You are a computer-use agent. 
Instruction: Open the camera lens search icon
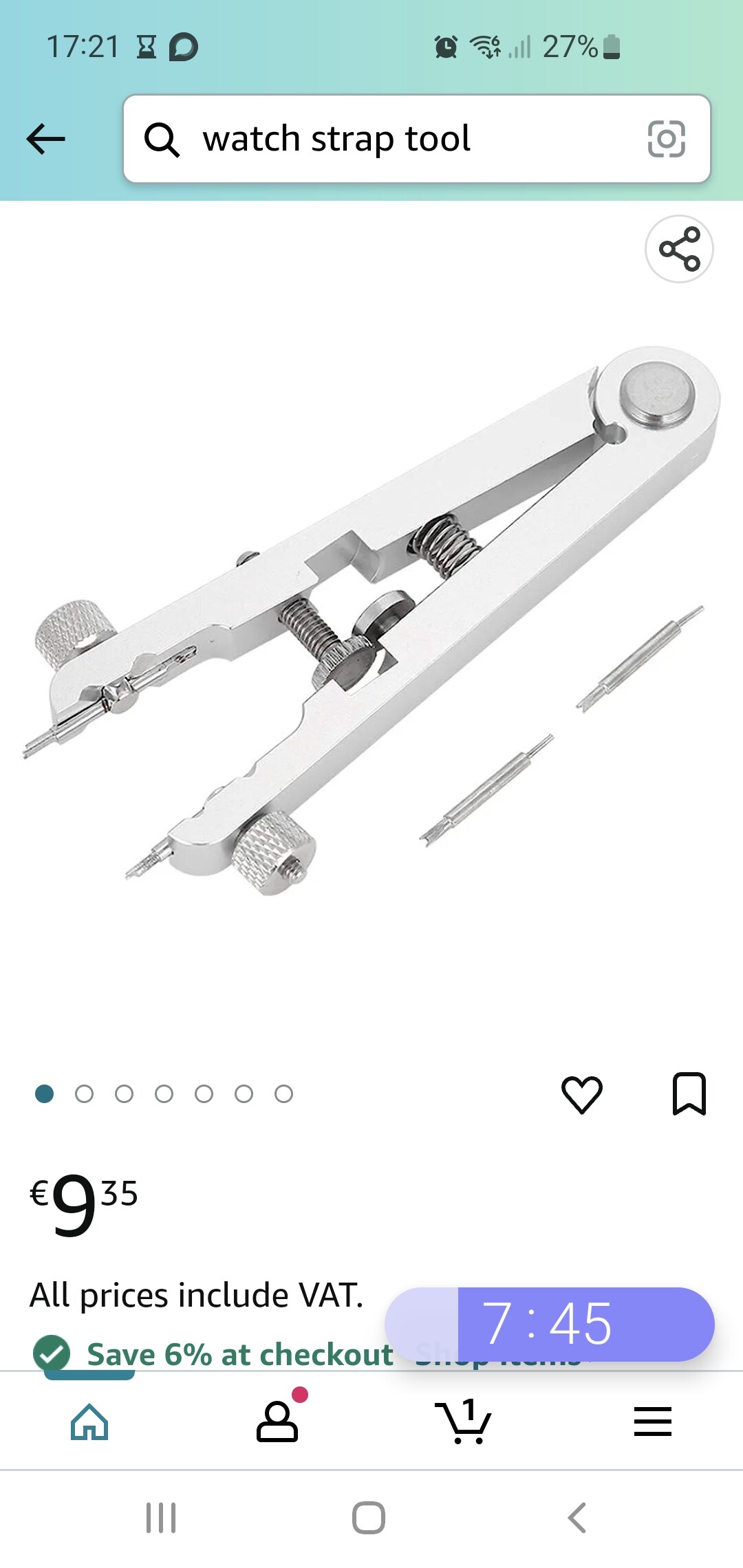click(x=666, y=139)
